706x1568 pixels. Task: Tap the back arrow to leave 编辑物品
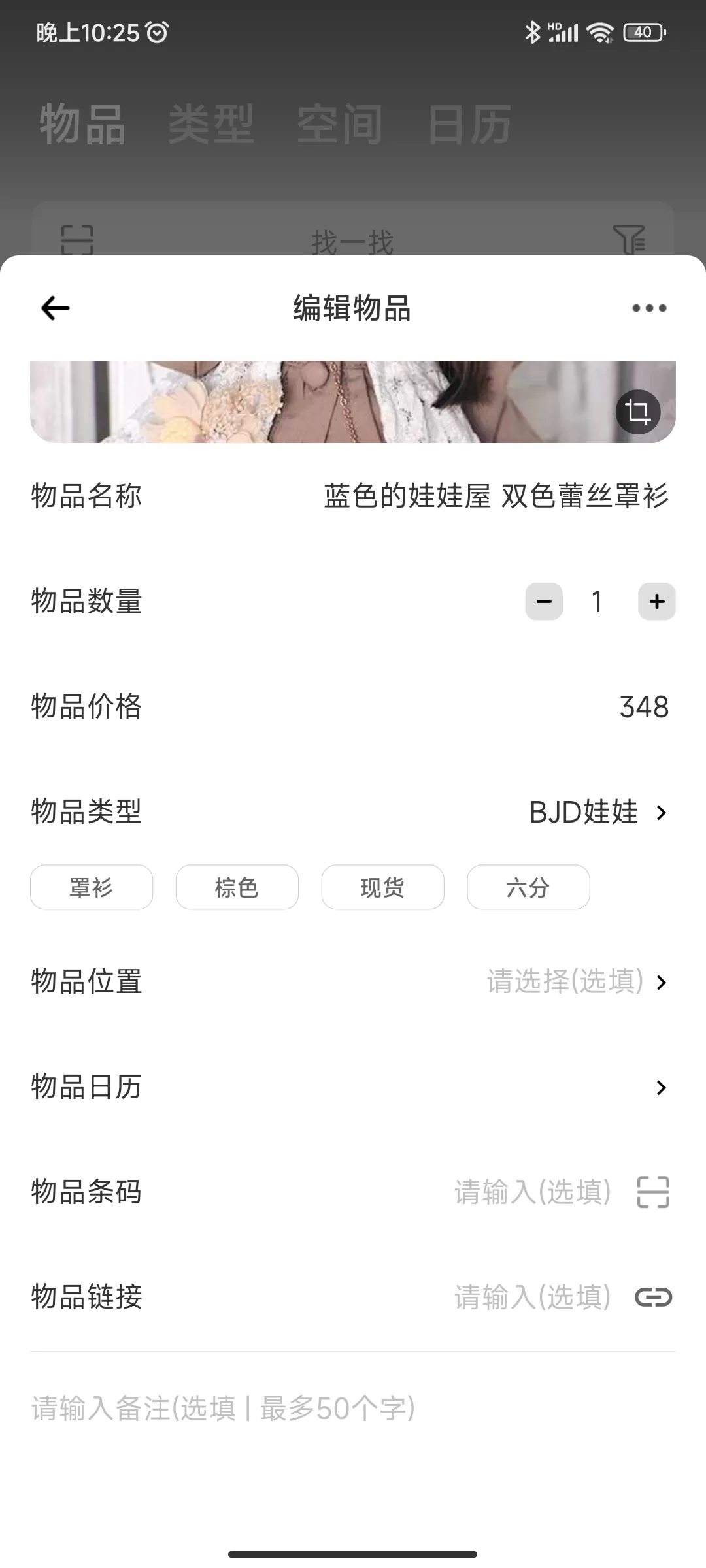[x=54, y=307]
